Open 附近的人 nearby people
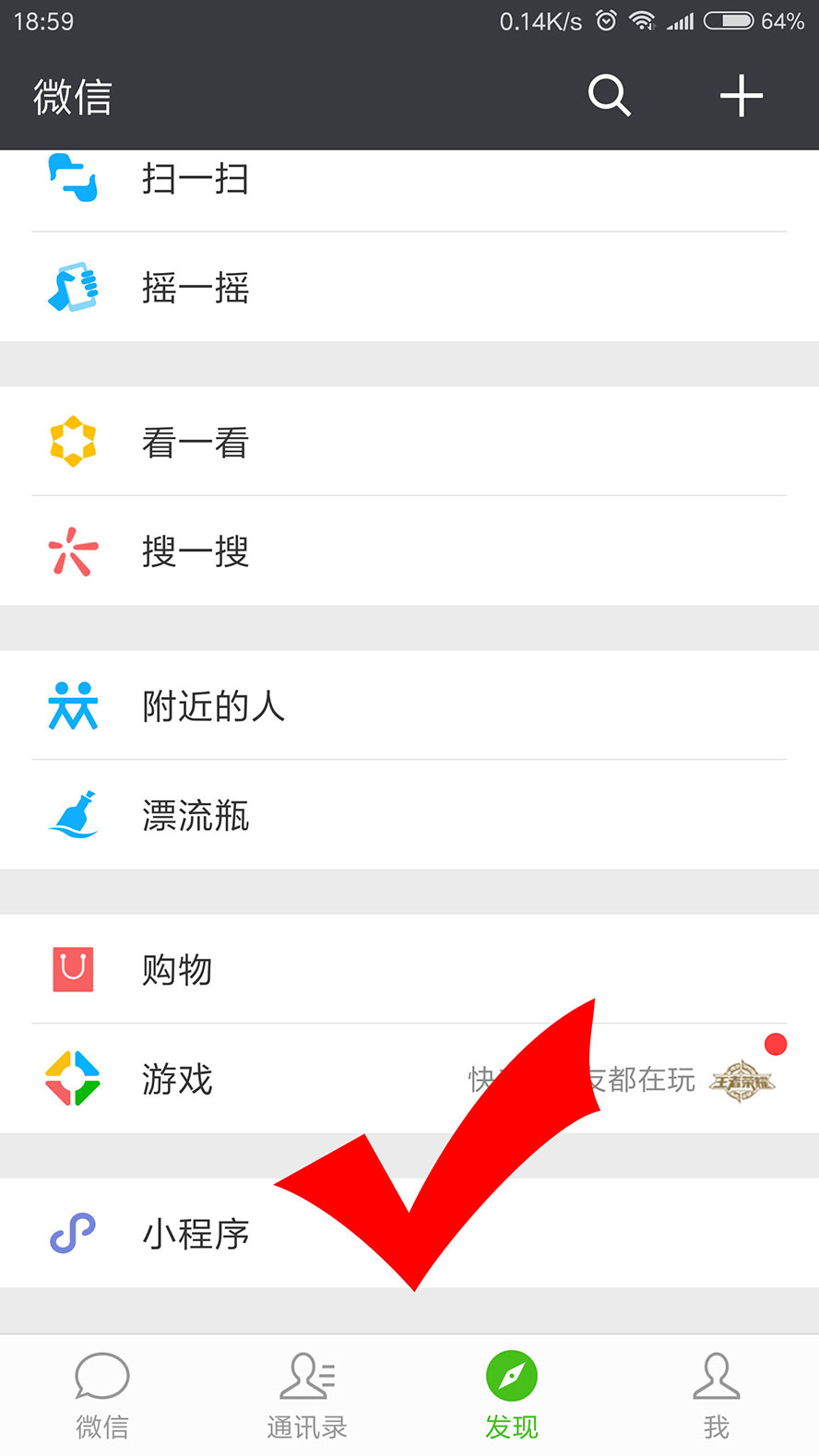 click(x=213, y=706)
